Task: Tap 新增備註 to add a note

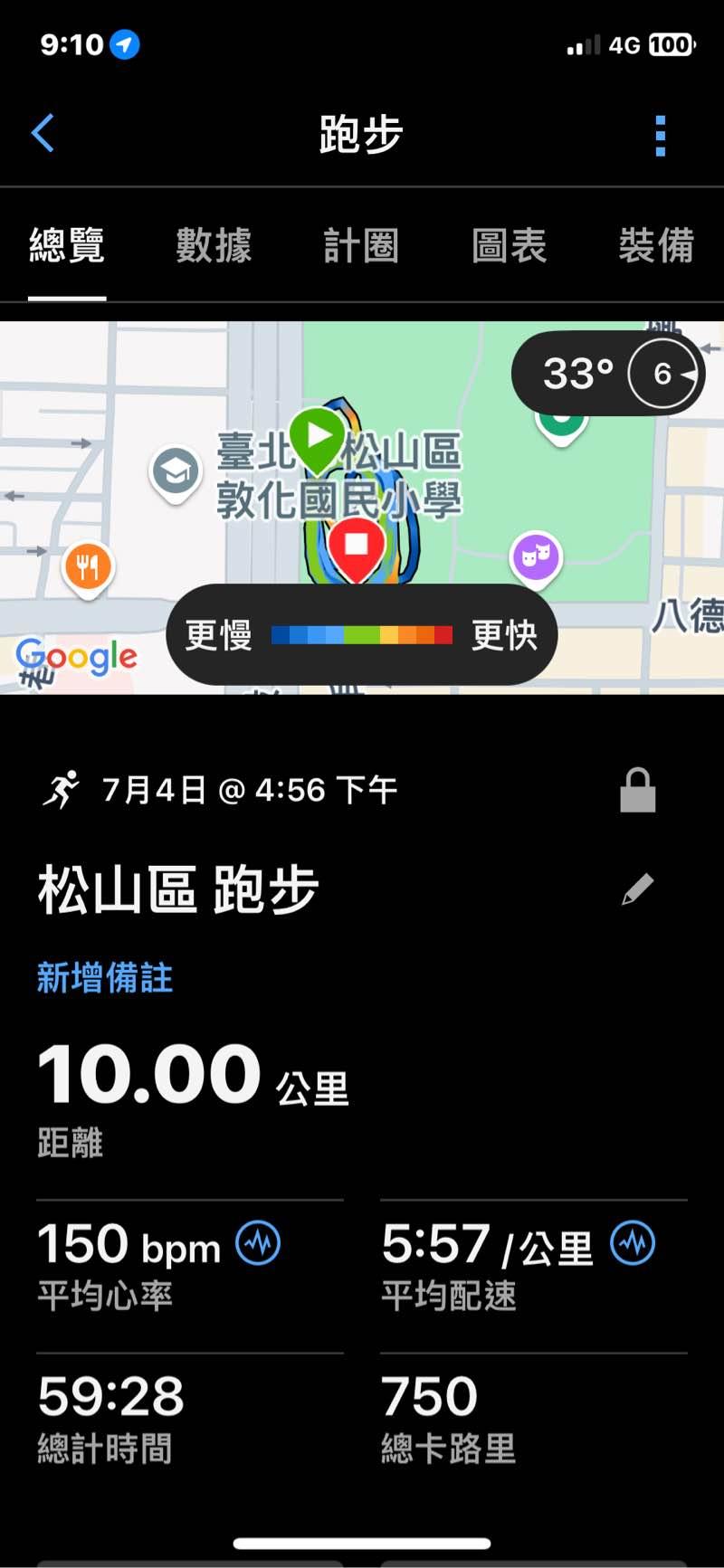Action: pyautogui.click(x=105, y=978)
